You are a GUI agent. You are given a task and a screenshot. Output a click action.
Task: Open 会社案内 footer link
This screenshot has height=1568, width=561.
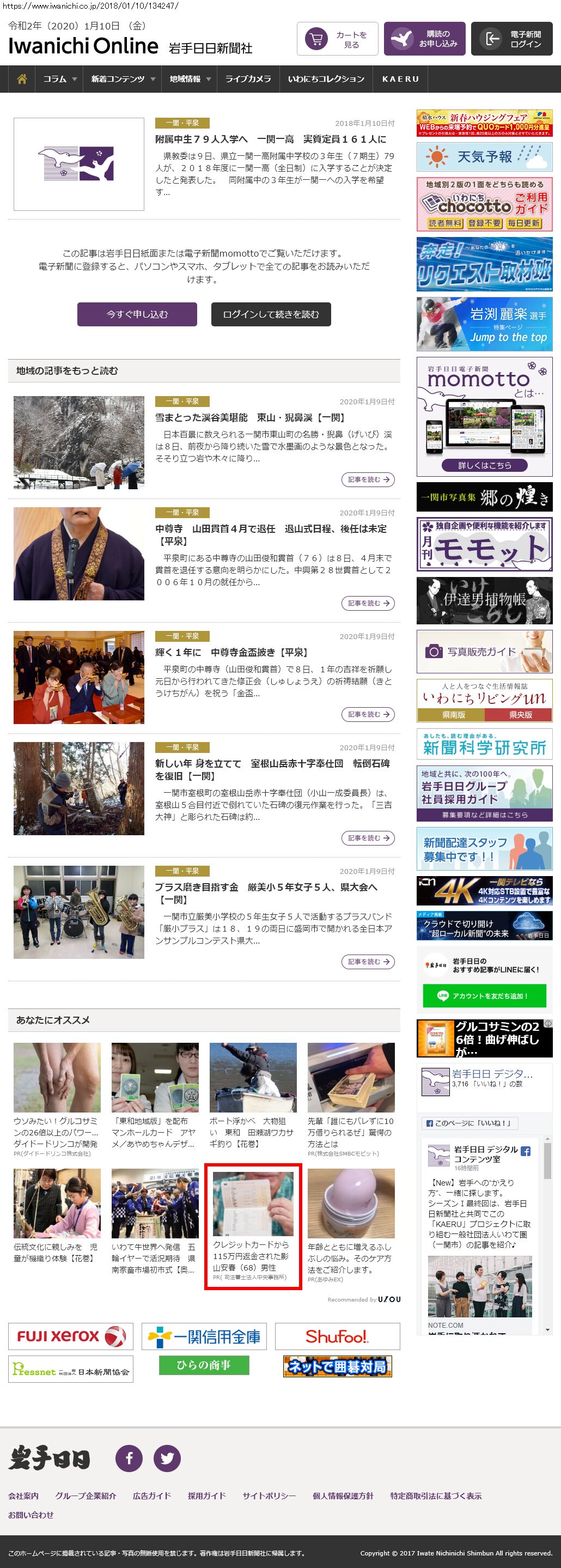[23, 1495]
